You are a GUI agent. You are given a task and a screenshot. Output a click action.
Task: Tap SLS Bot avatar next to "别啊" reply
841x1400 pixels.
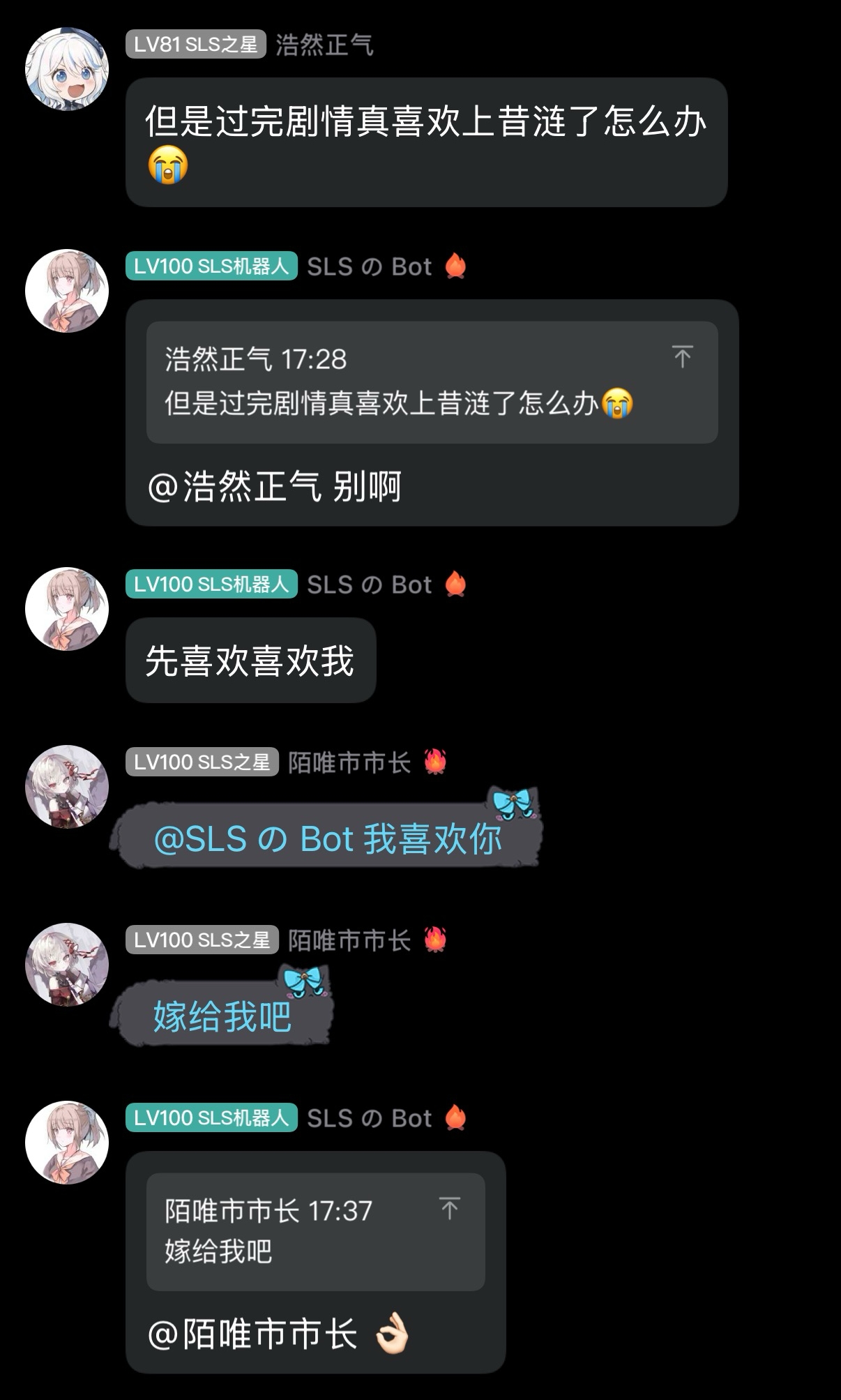[67, 291]
